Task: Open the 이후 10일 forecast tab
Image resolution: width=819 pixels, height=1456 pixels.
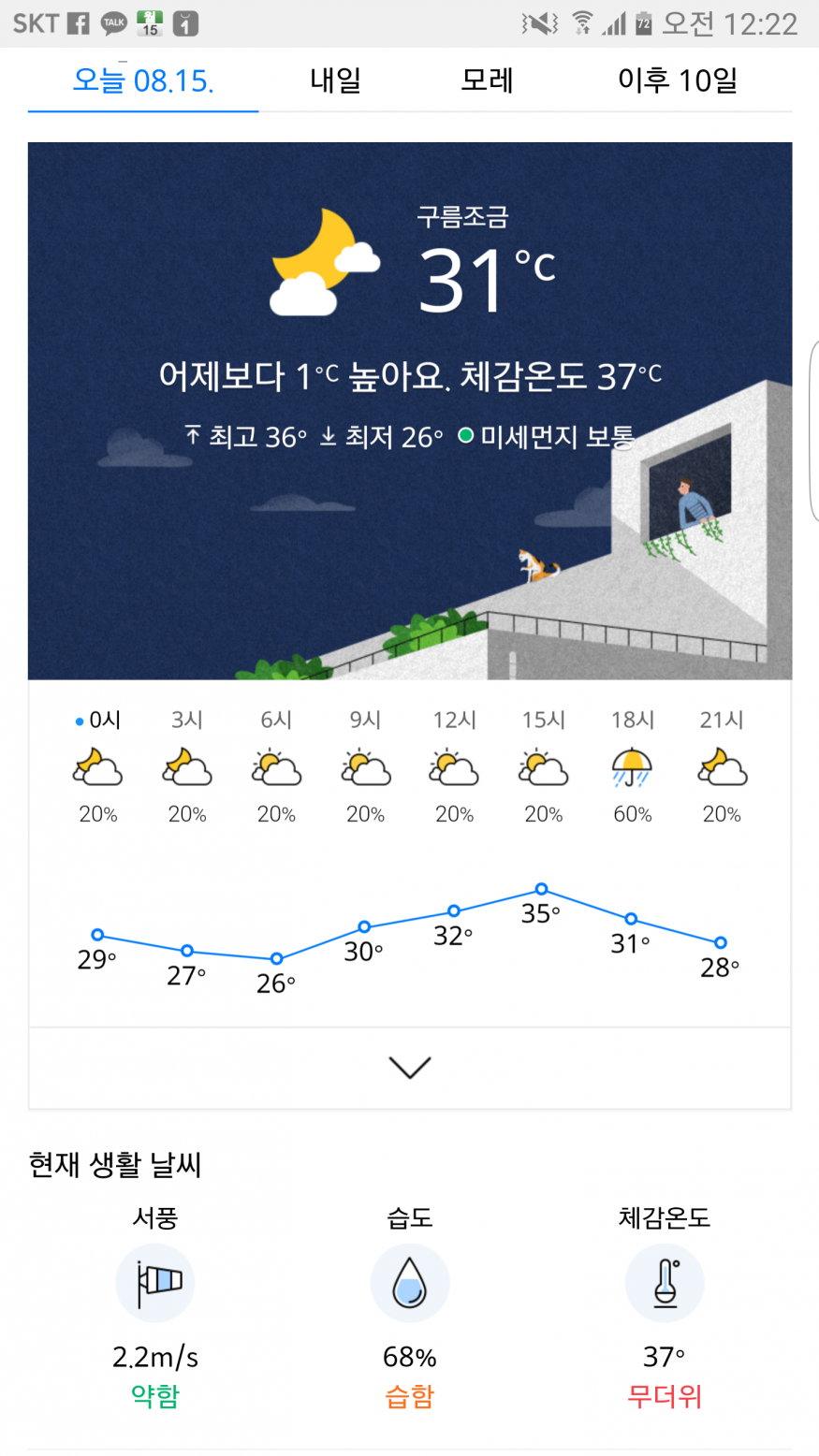Action: (x=678, y=80)
